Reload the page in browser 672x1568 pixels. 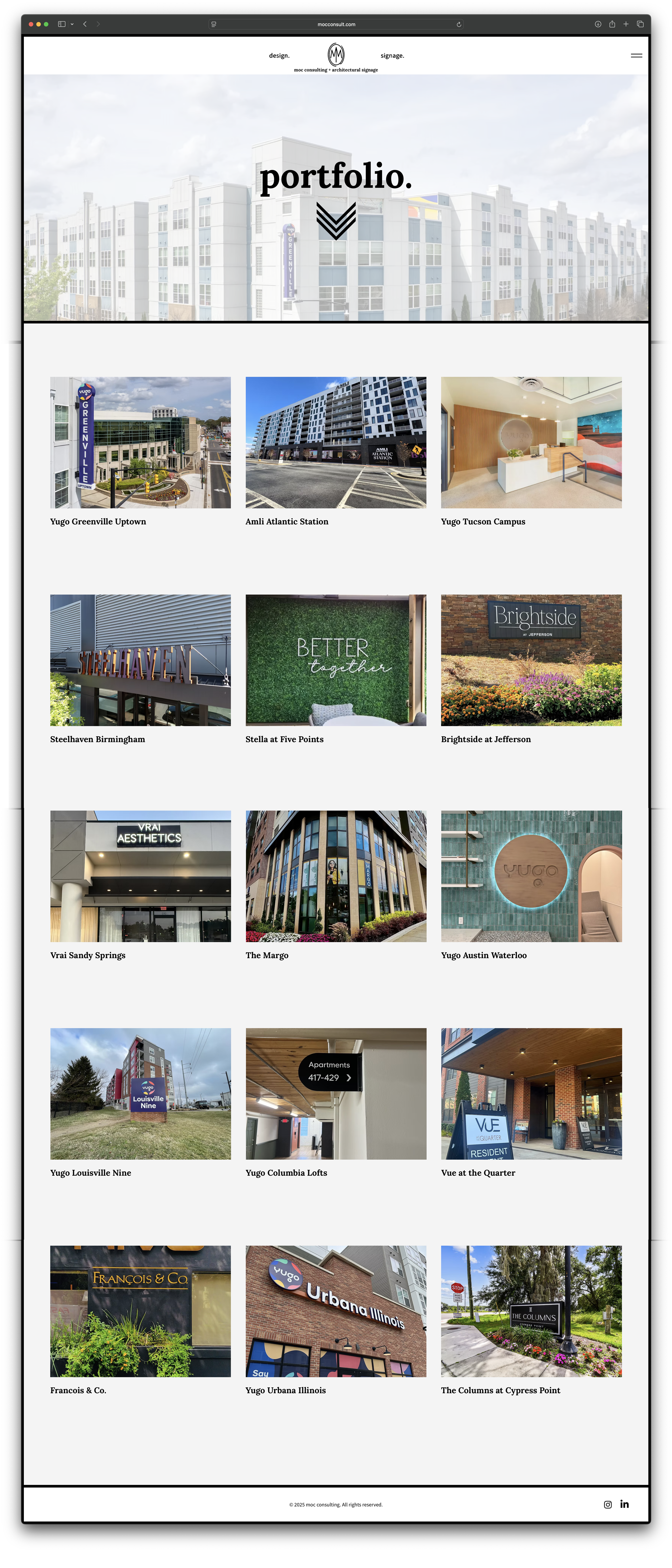point(459,24)
